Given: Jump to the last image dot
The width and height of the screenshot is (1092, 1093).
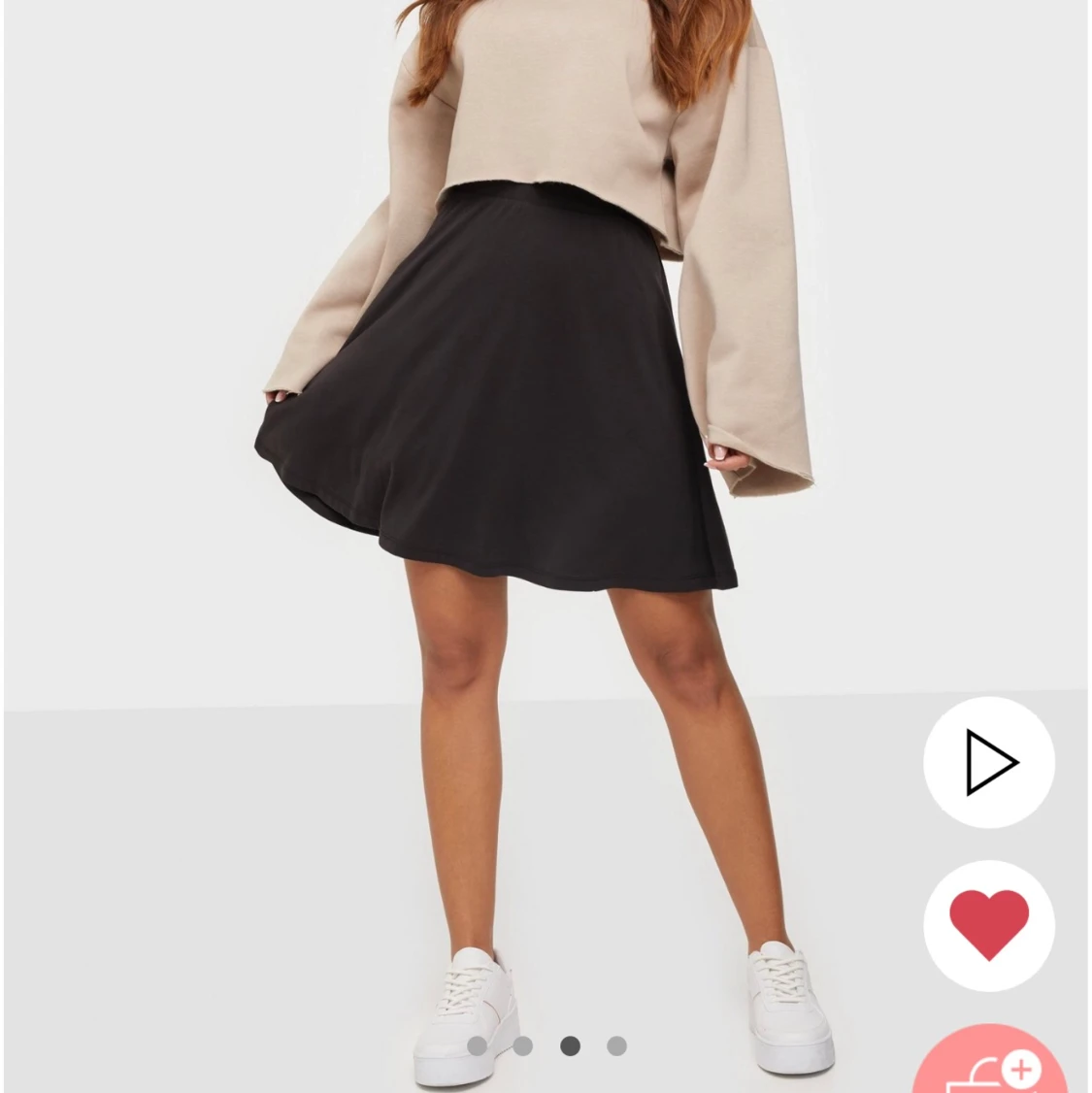Looking at the screenshot, I should 616,1045.
